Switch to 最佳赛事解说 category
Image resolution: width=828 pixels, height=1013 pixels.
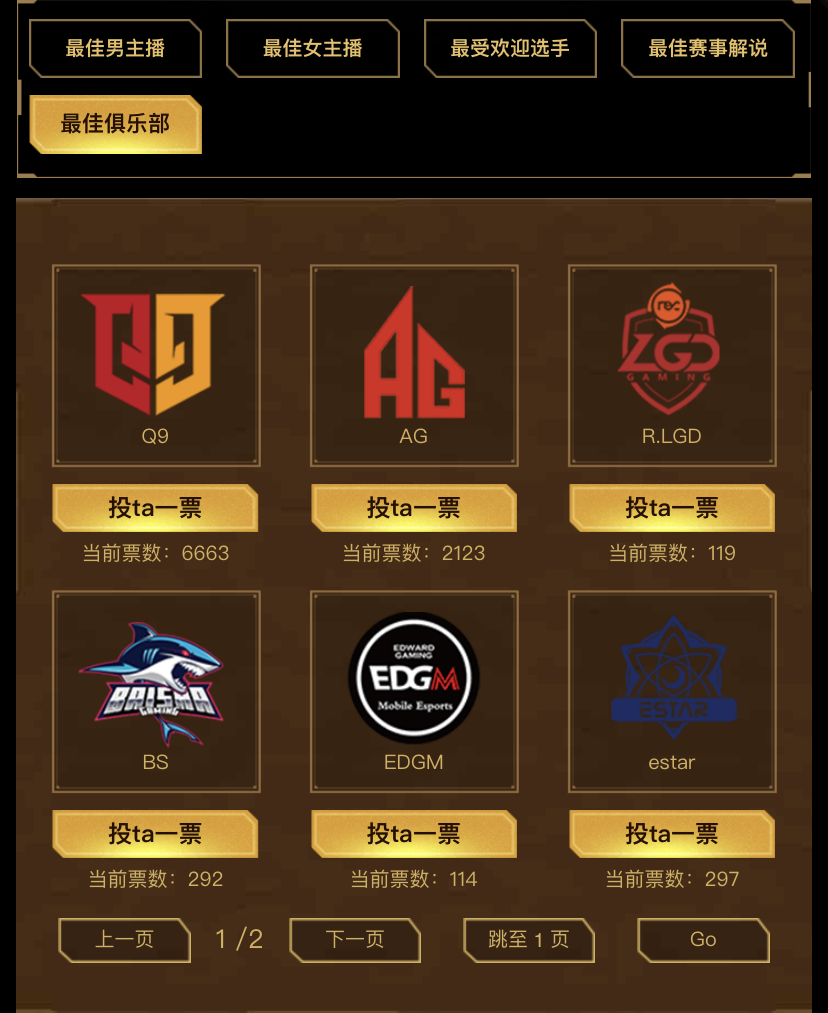click(x=707, y=48)
